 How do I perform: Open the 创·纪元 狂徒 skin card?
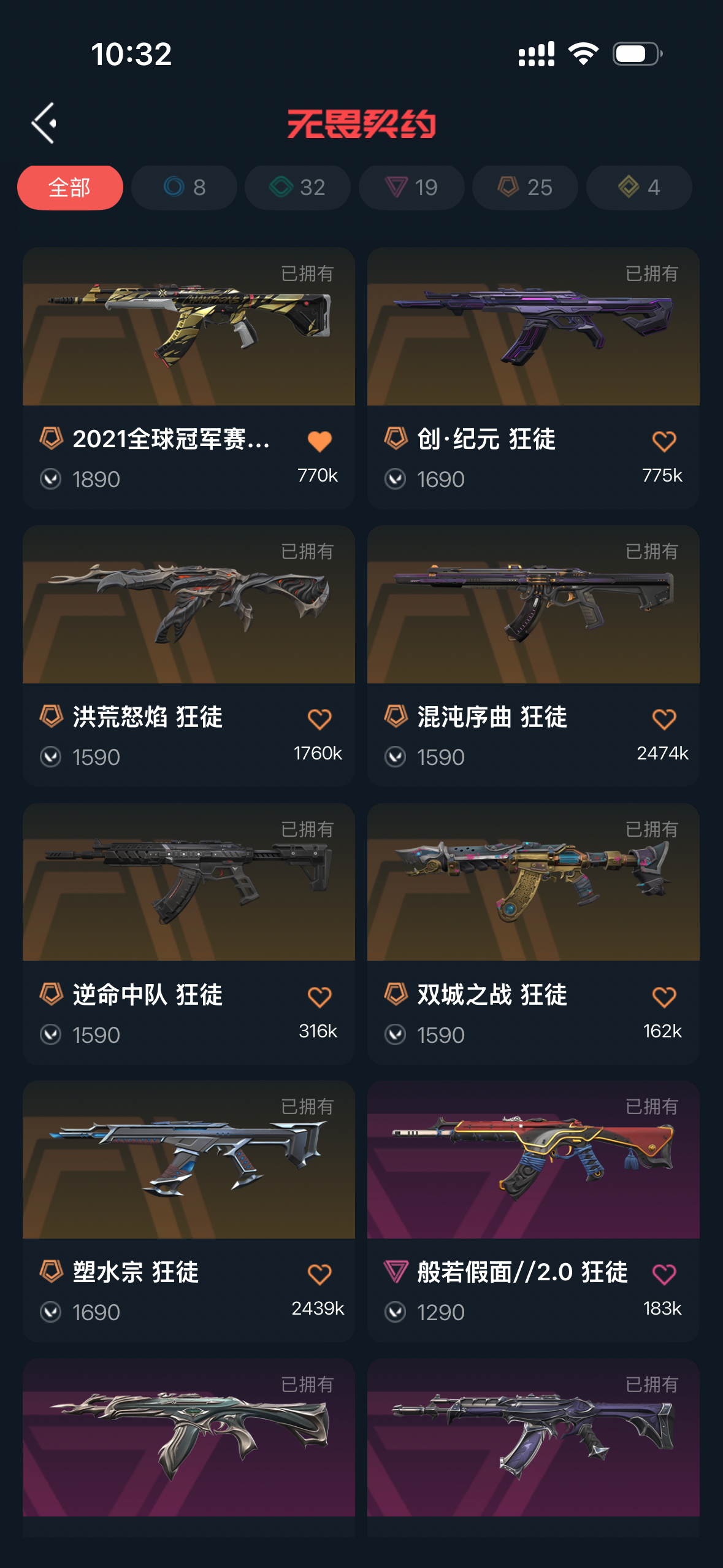tap(534, 379)
